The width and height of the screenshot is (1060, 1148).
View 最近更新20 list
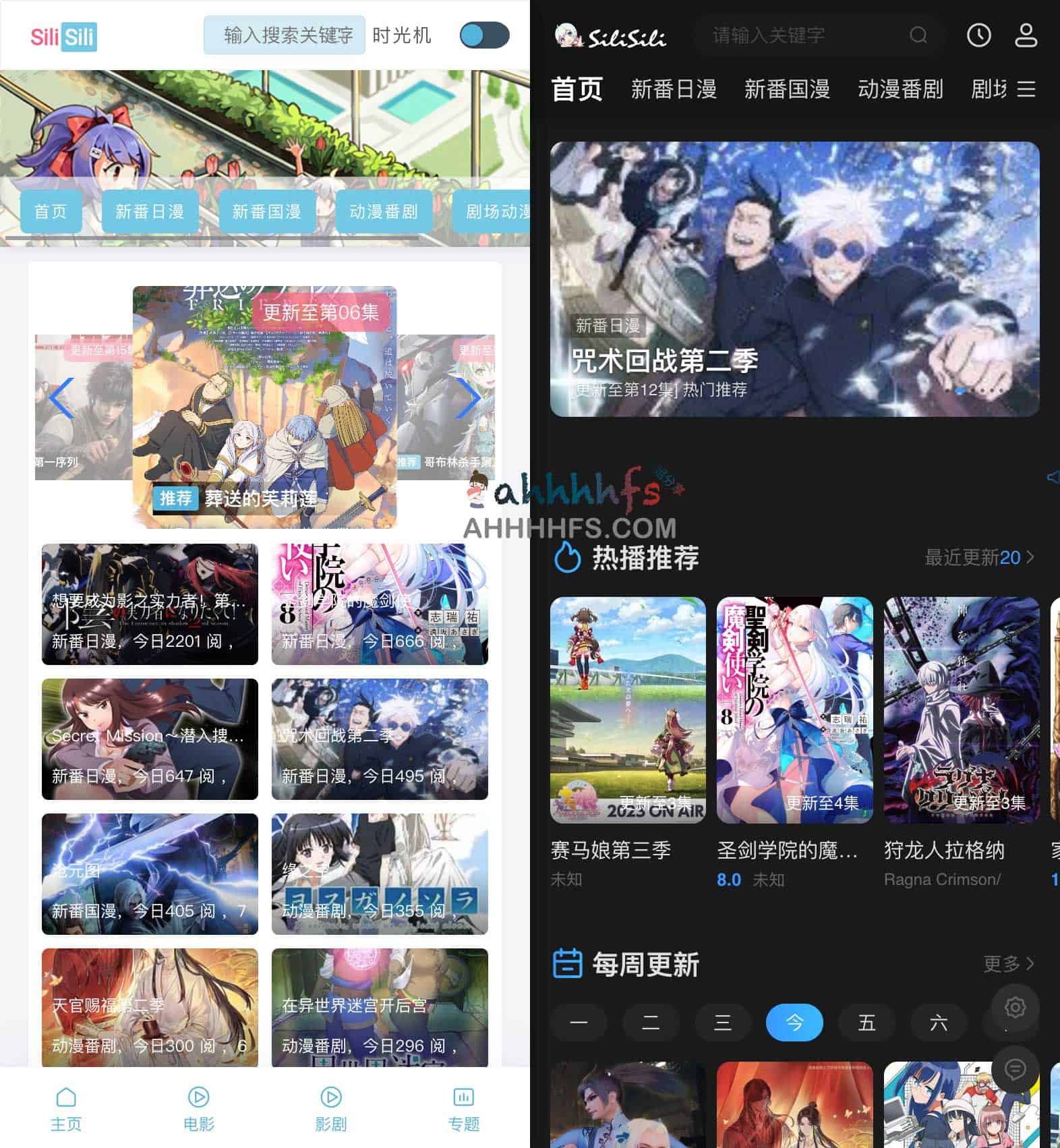[978, 557]
